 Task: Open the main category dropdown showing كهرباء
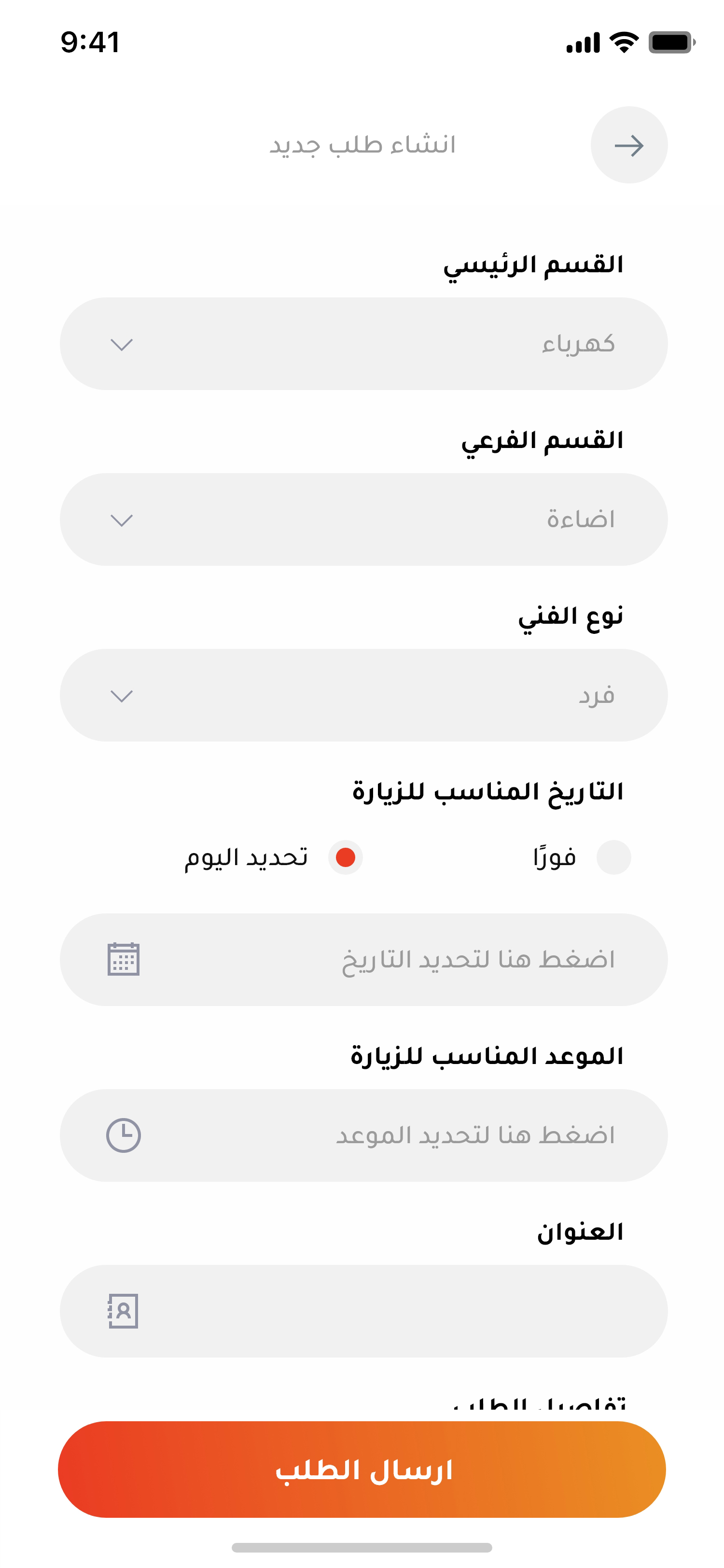click(x=363, y=344)
